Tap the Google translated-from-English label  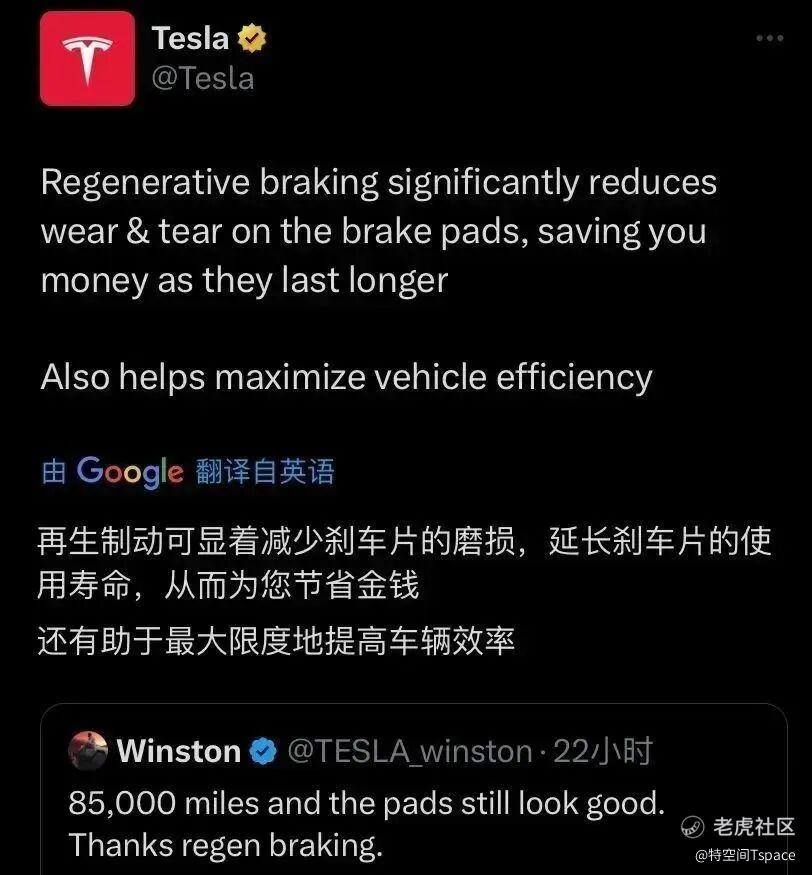coord(188,472)
